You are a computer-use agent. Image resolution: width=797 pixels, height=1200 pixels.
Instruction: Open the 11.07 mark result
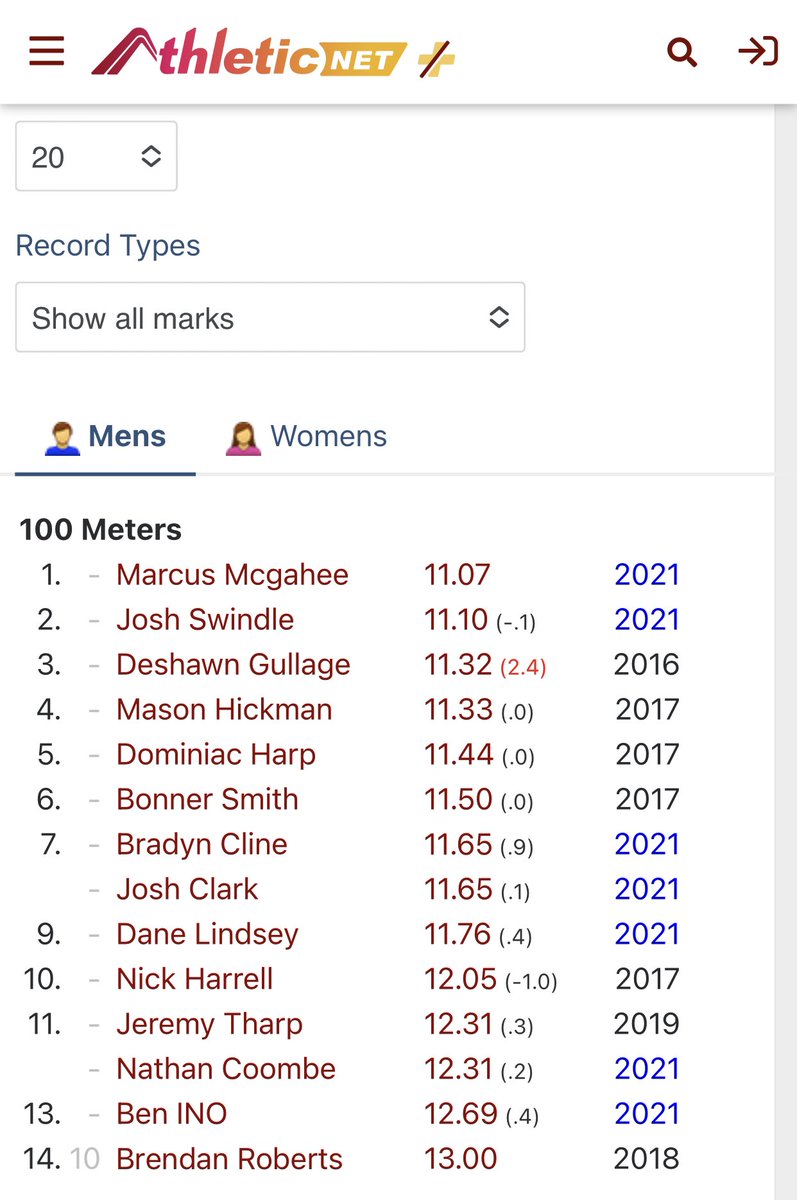457,575
